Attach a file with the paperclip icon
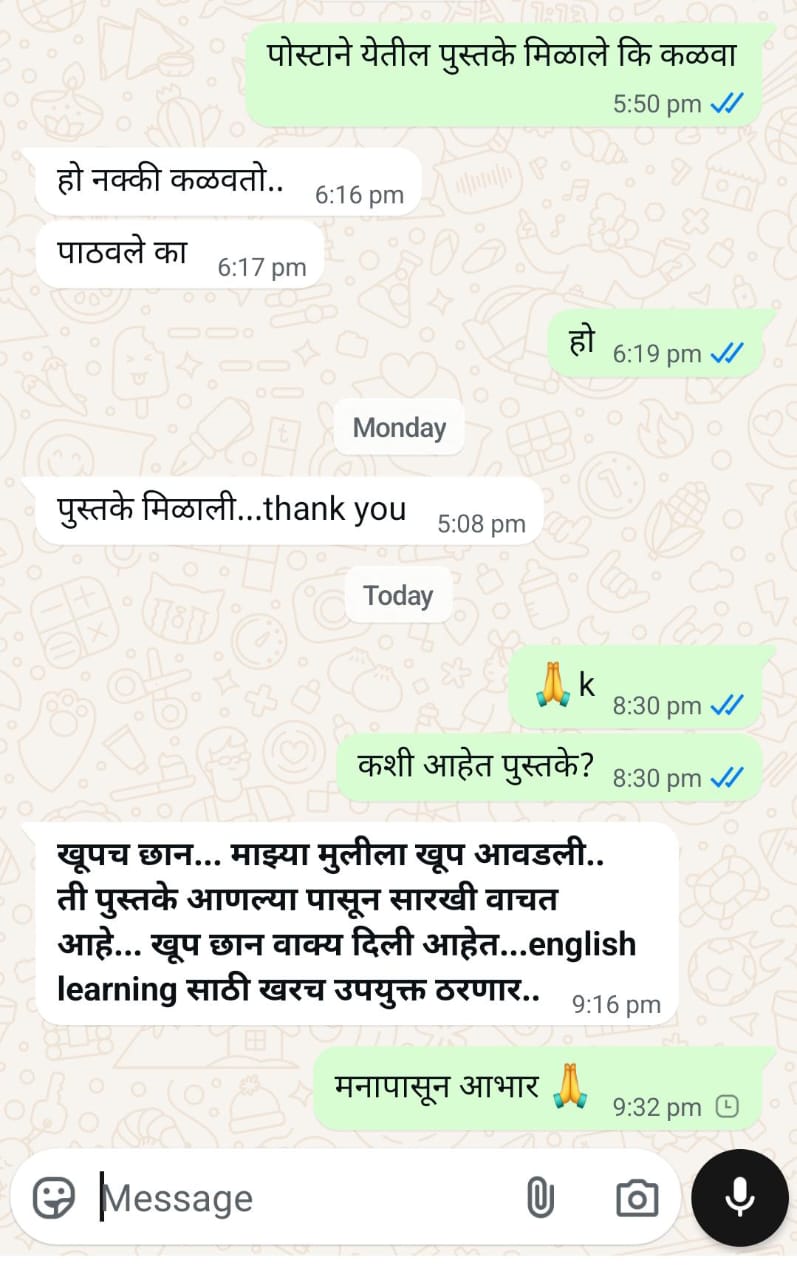The height and width of the screenshot is (1280, 797). click(x=540, y=1197)
